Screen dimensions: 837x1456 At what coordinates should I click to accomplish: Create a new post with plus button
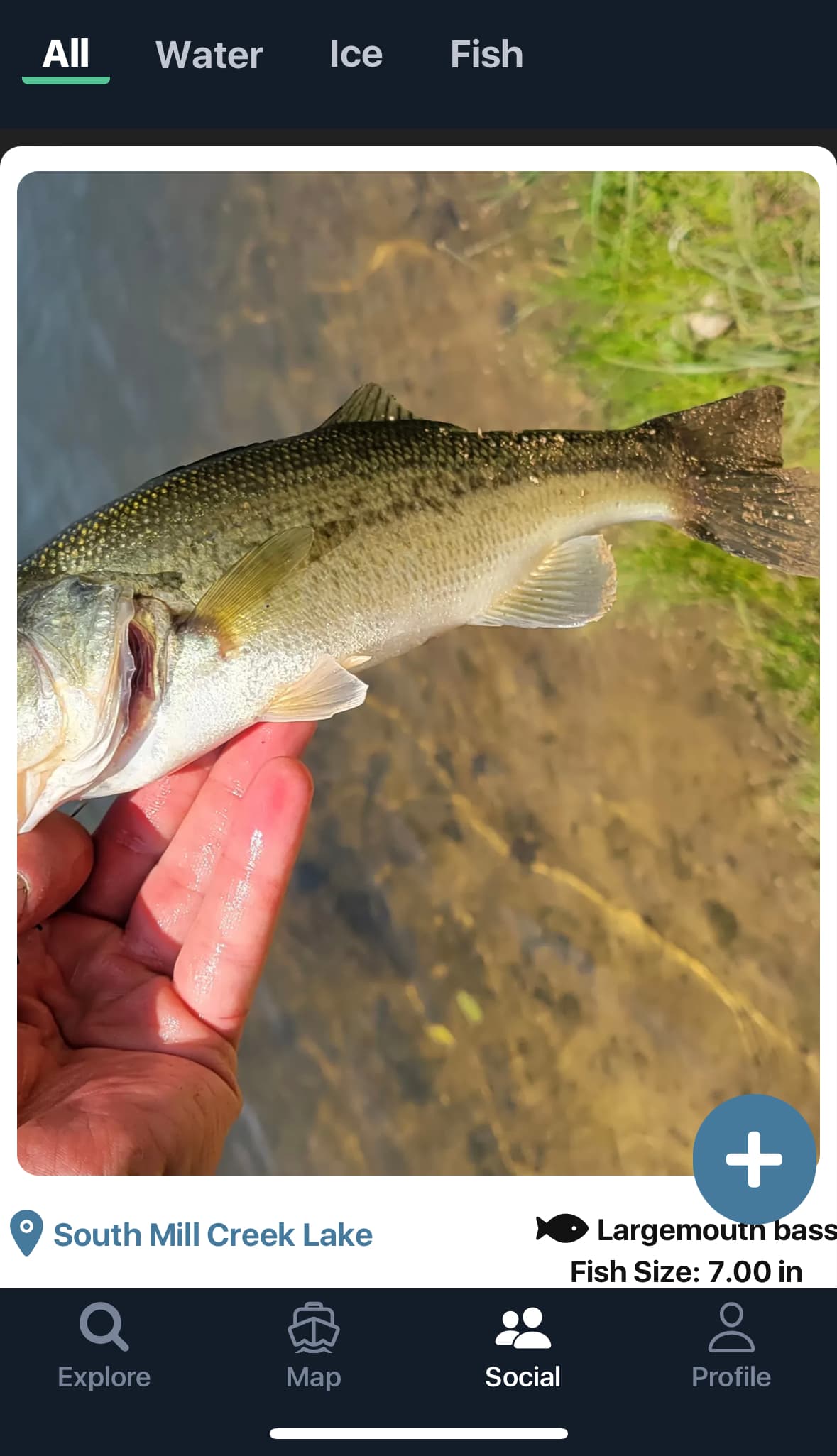(x=754, y=1159)
